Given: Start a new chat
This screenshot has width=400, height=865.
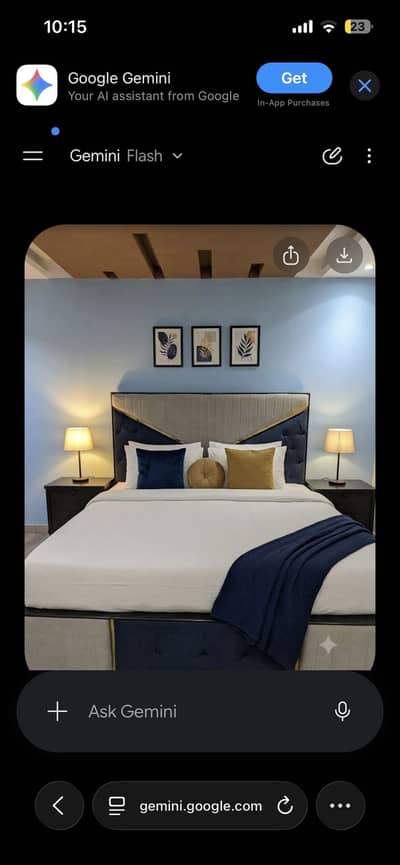Looking at the screenshot, I should [x=332, y=156].
